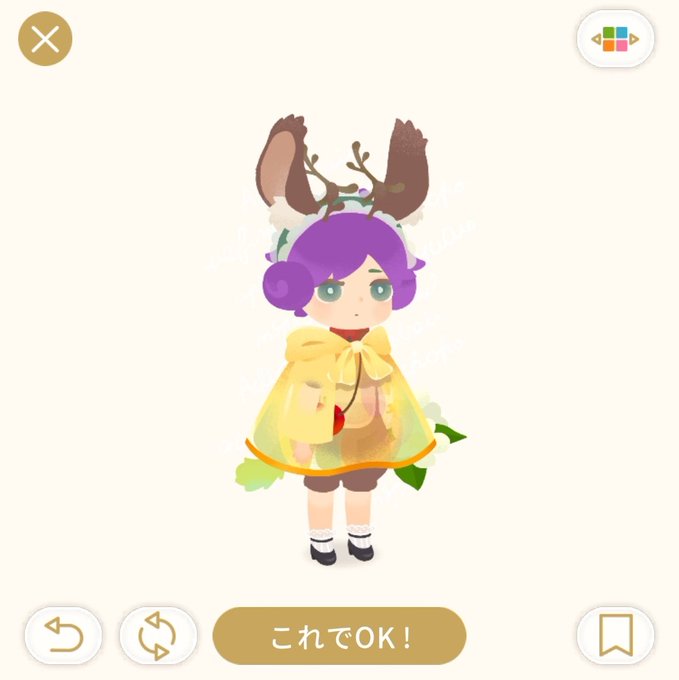Confirm with the これでOK! button
The width and height of the screenshot is (679, 680).
[340, 636]
